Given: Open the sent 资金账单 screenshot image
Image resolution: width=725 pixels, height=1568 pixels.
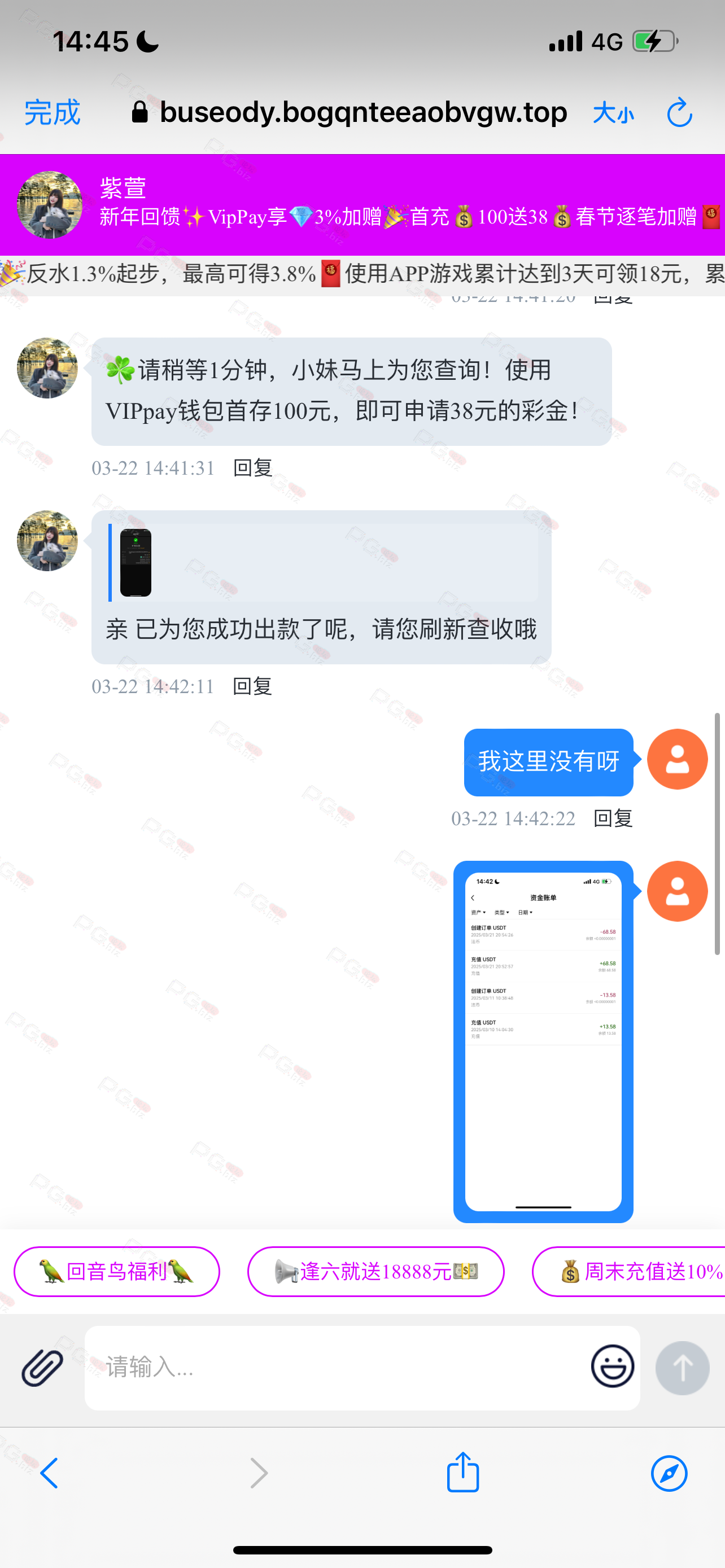Looking at the screenshot, I should click(x=544, y=1041).
